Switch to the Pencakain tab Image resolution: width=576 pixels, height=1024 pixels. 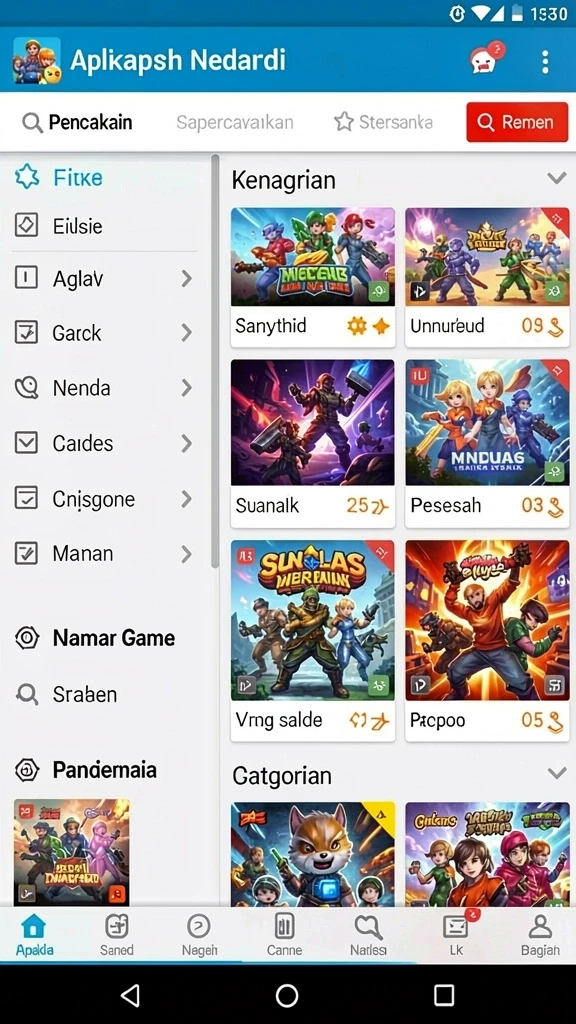click(x=77, y=122)
